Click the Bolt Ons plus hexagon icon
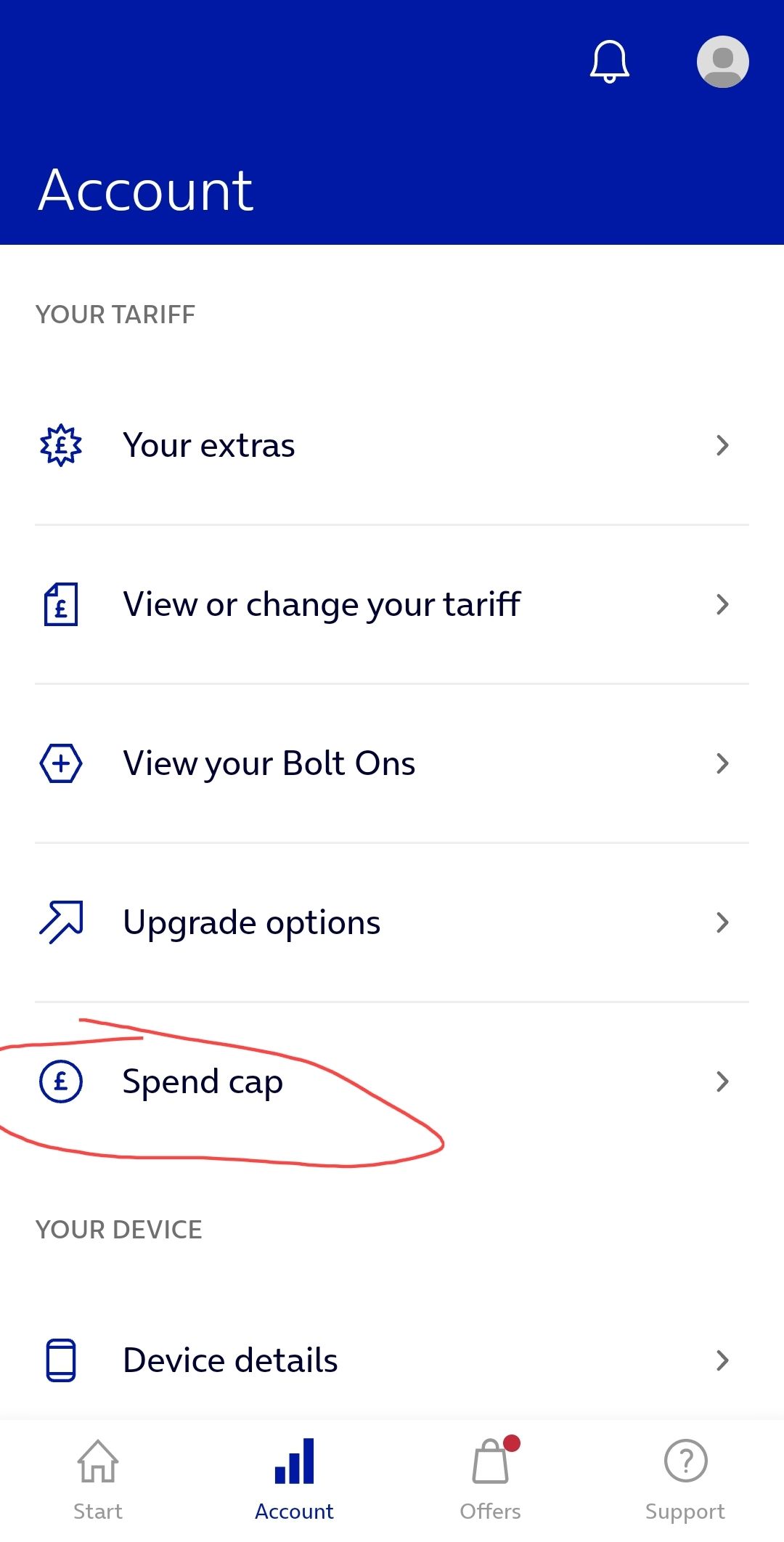The image size is (784, 1542). (61, 763)
